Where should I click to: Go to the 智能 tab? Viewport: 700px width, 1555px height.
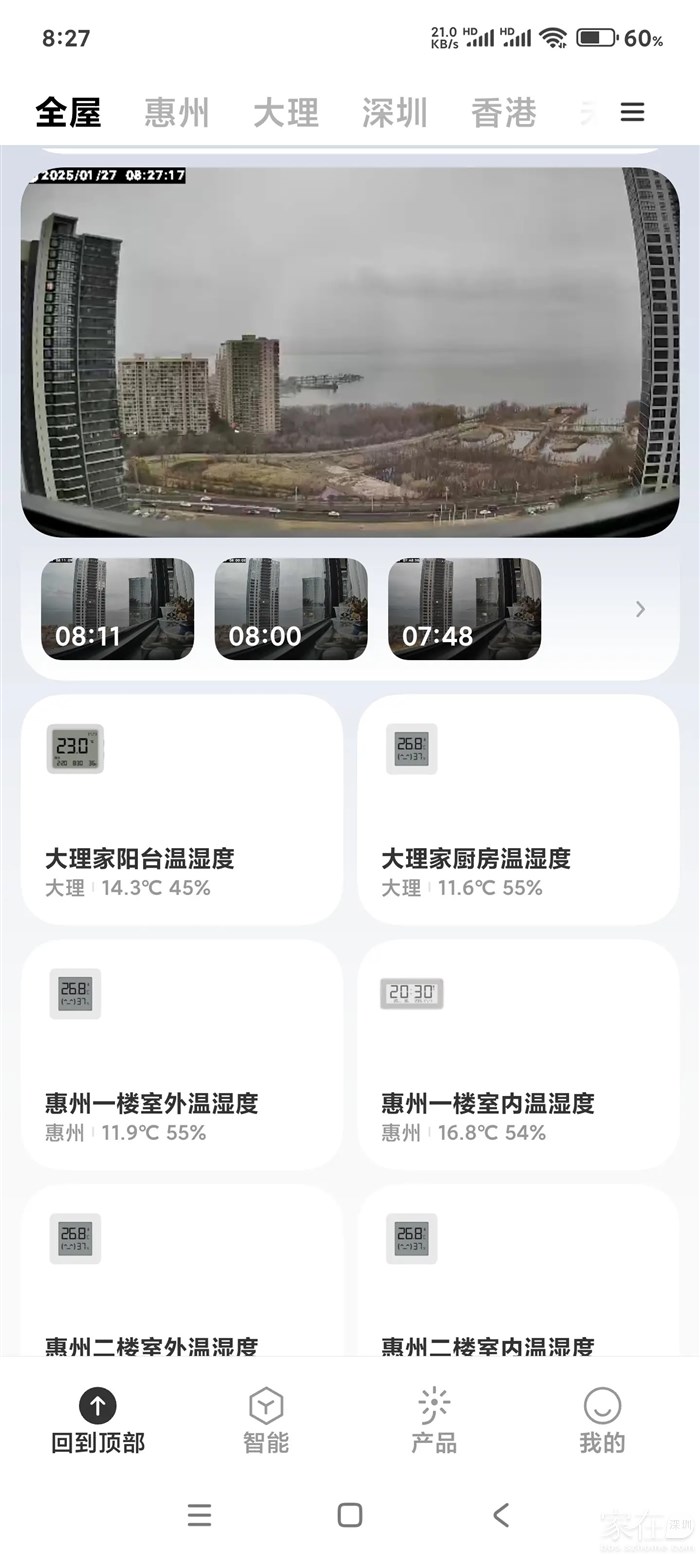266,1420
